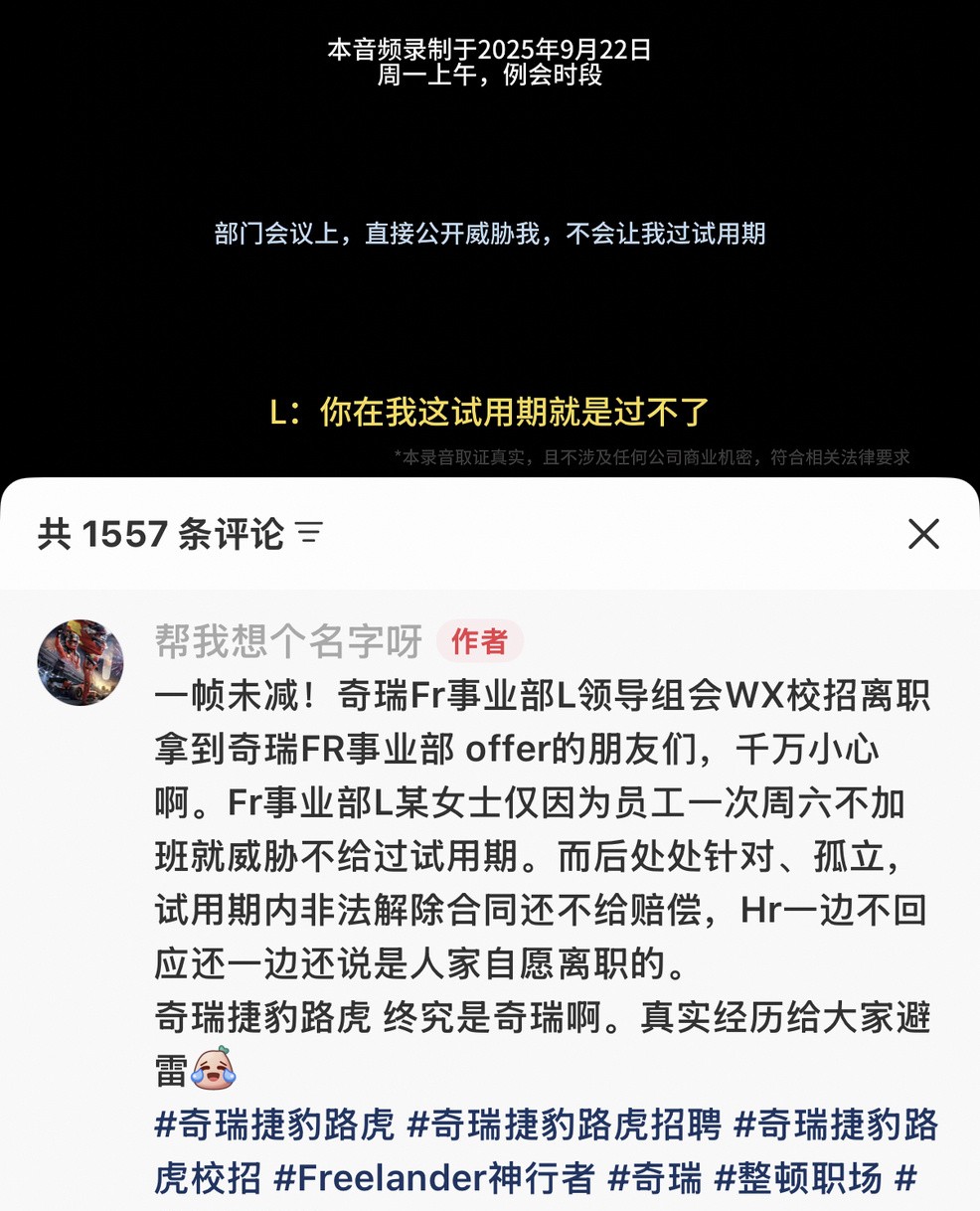Open the #奇瑞 hashtag
This screenshot has width=980, height=1211.
click(655, 1178)
